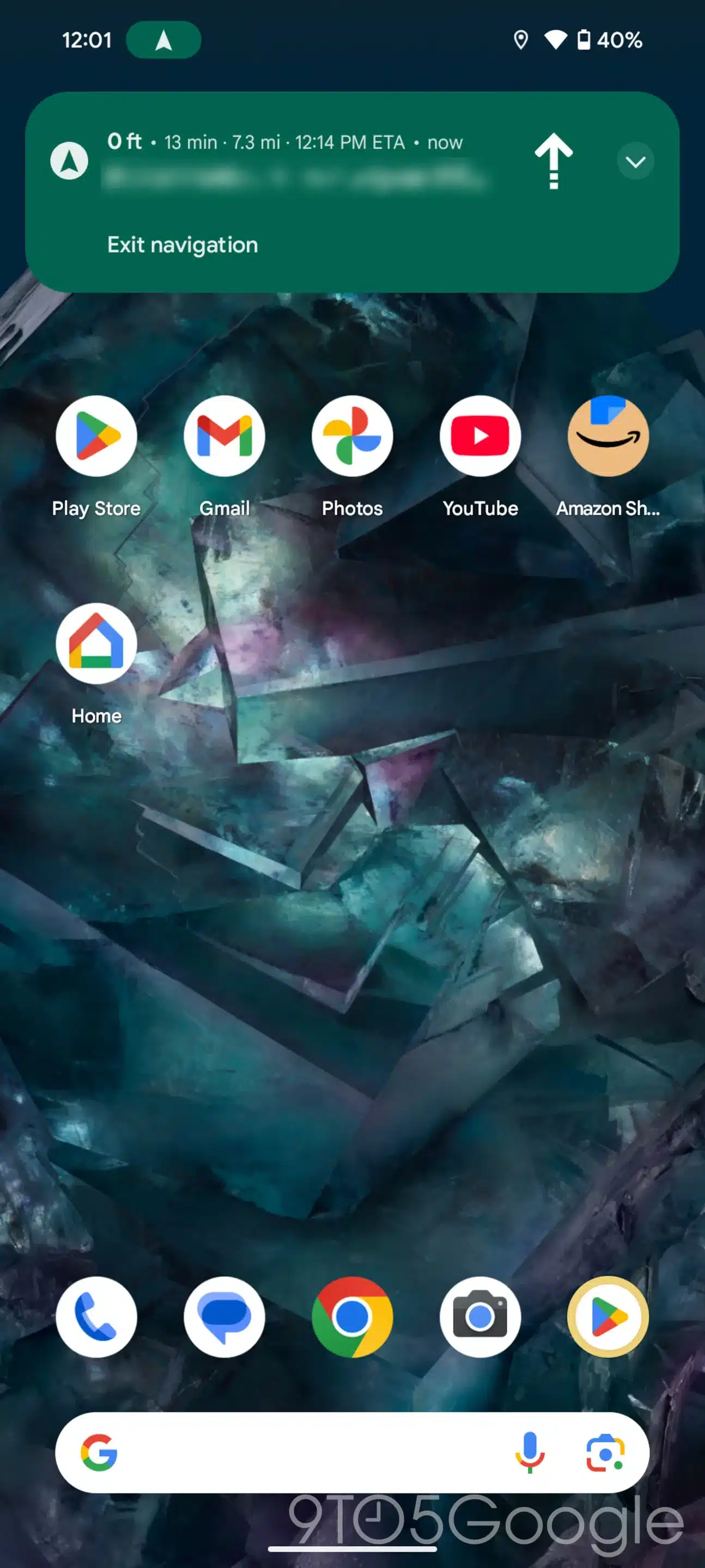
Task: Open the suggested Play Store dock icon
Action: tap(607, 1317)
